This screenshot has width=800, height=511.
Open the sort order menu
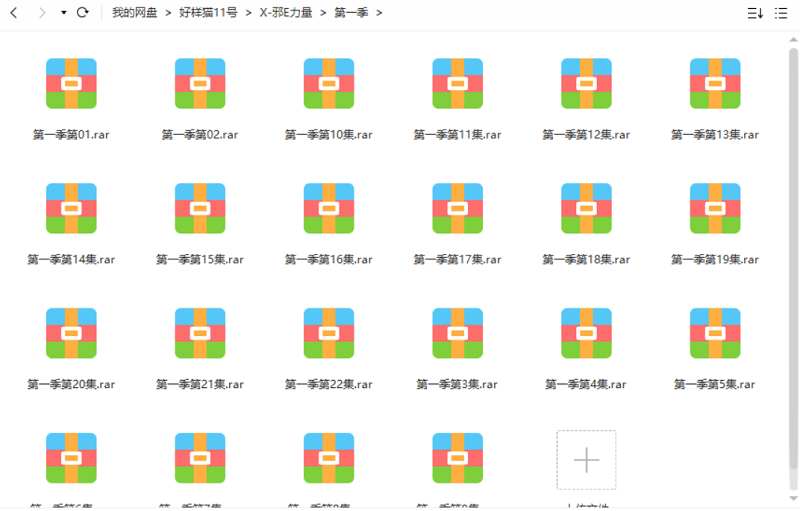[755, 13]
